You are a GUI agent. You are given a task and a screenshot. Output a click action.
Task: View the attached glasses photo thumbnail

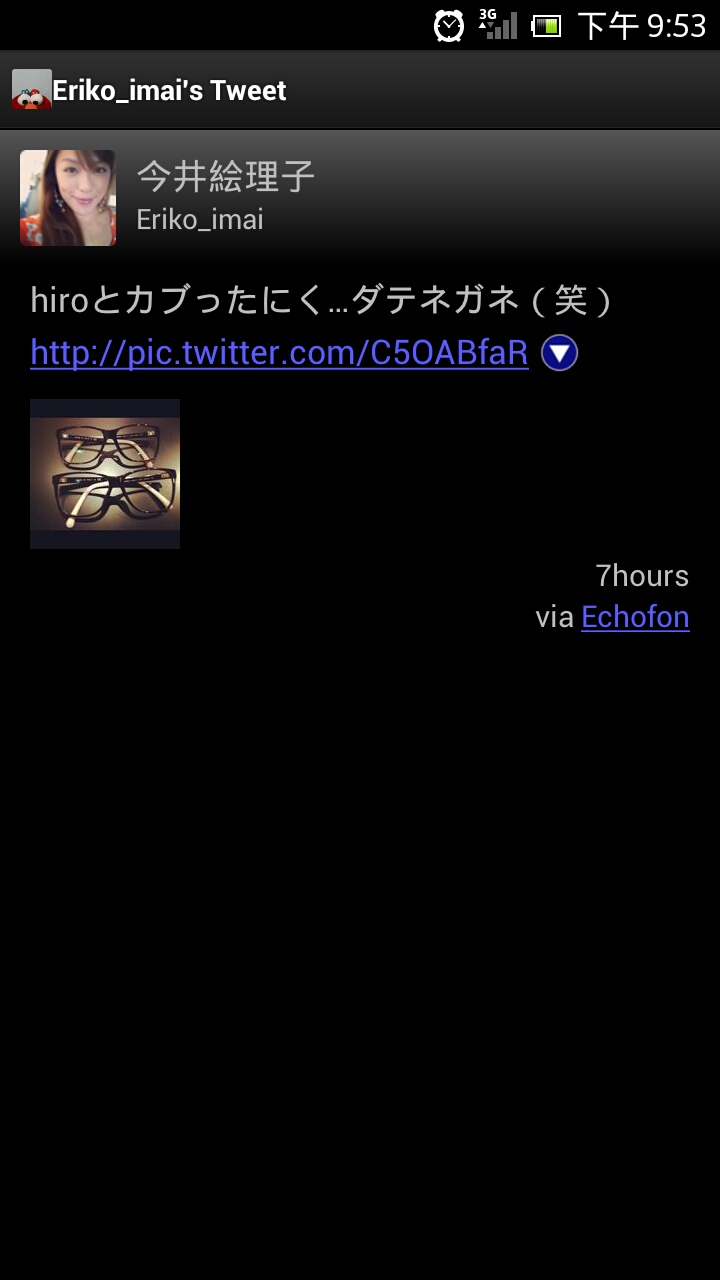click(x=105, y=474)
